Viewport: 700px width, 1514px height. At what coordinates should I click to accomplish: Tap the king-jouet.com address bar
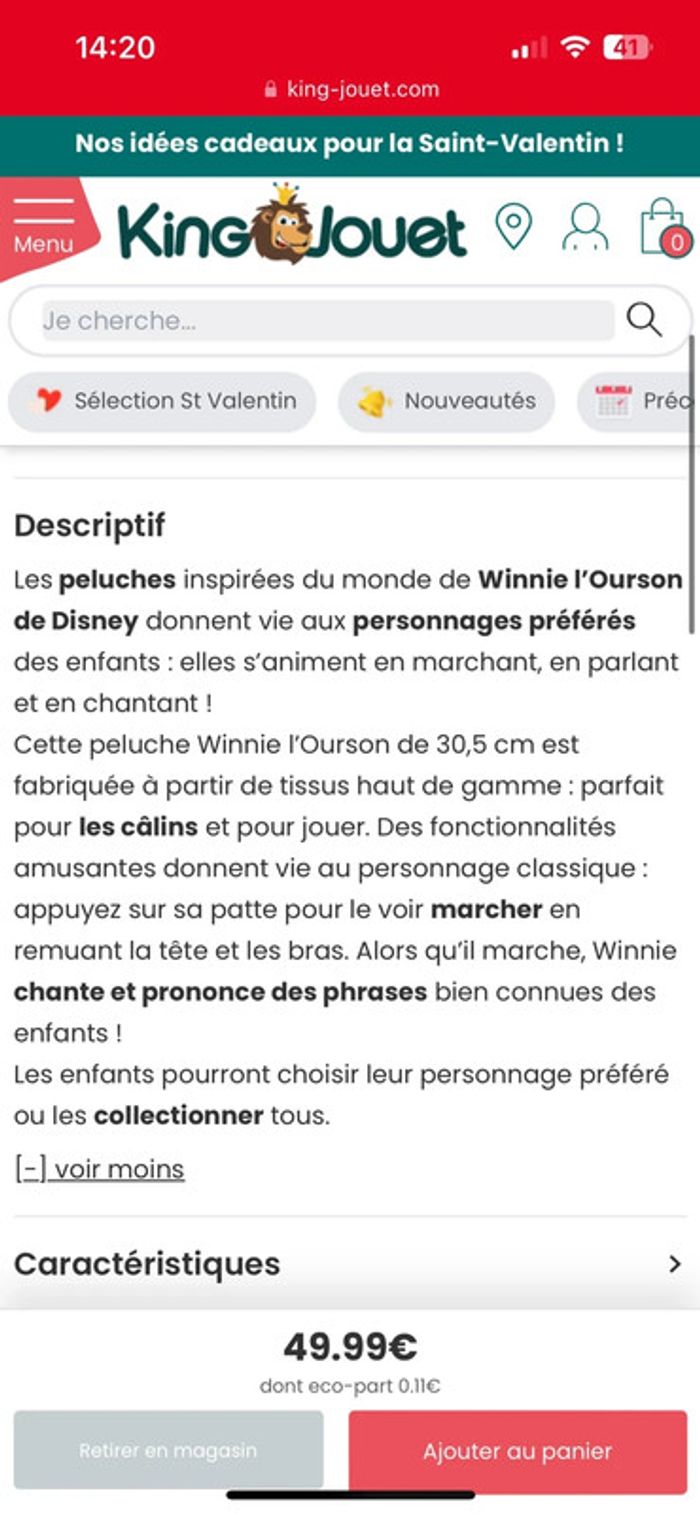point(352,89)
